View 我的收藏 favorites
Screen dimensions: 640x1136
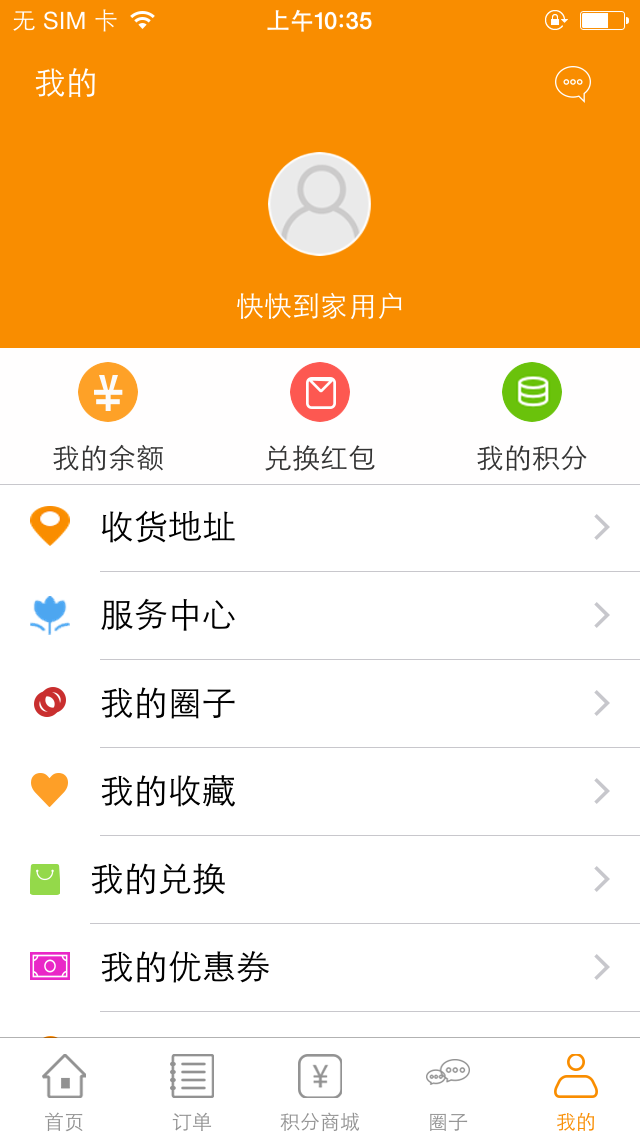click(320, 791)
